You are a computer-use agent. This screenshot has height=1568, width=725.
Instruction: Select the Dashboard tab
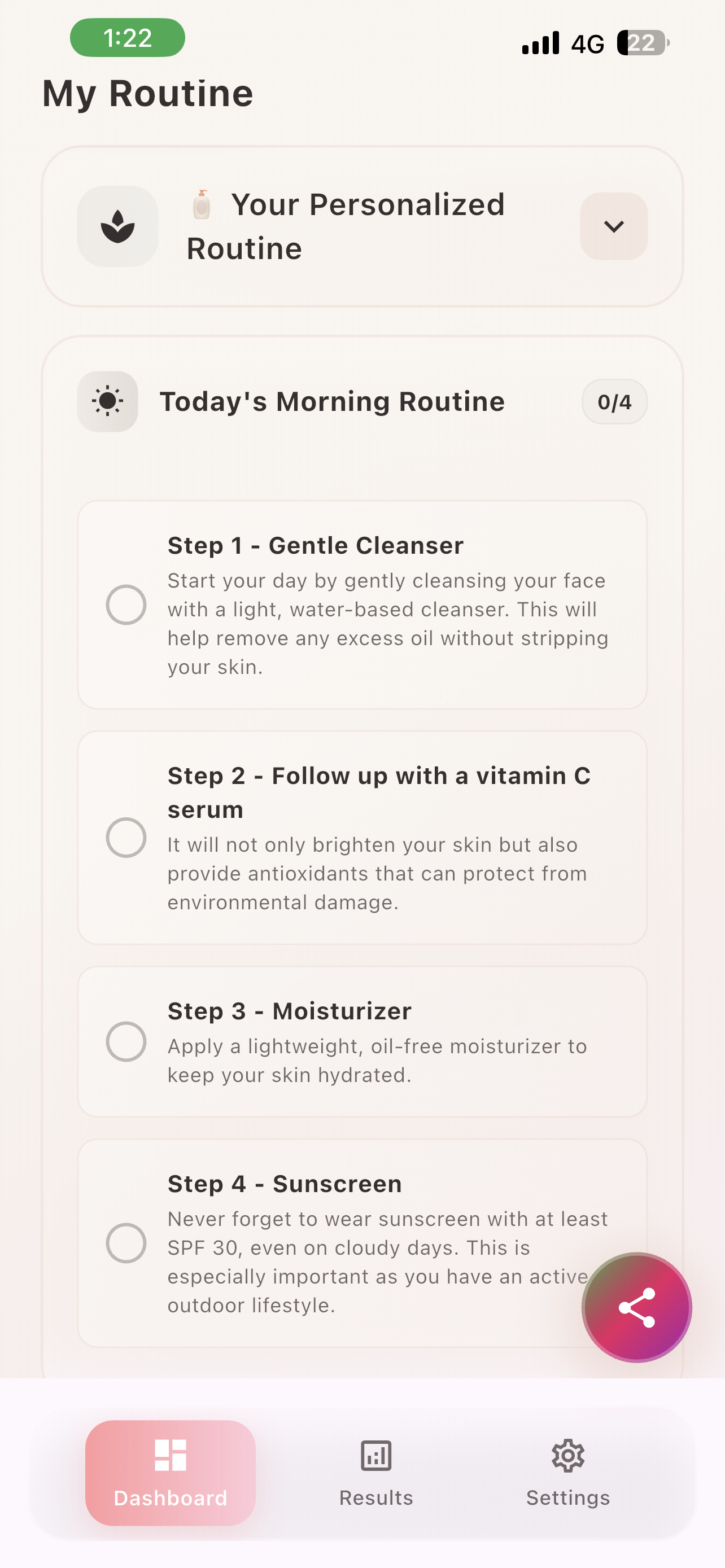point(171,1473)
